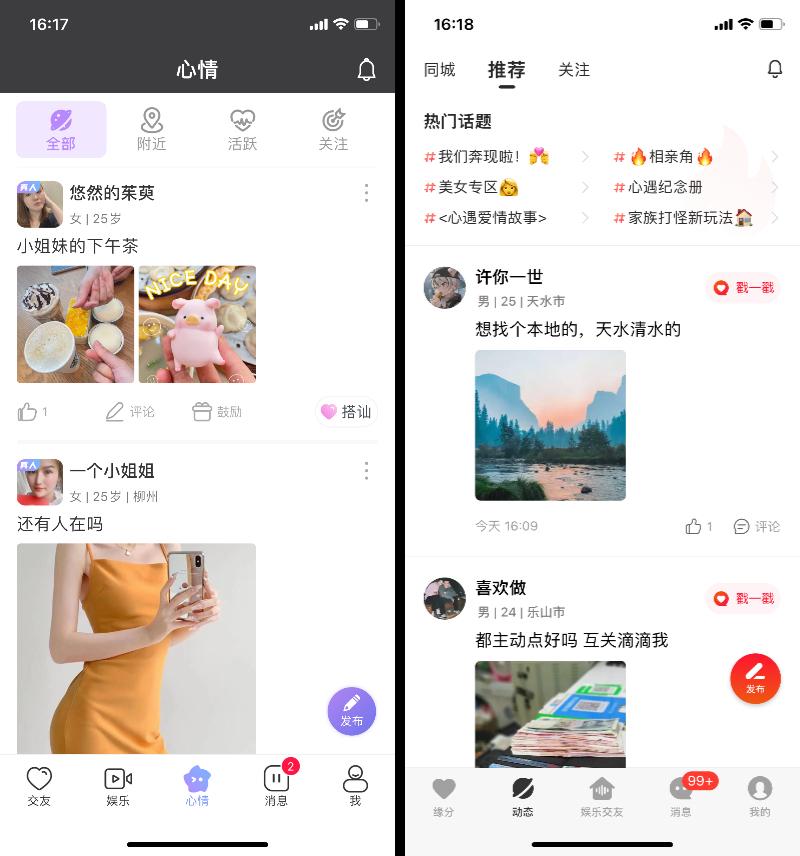
Task: Tap 戳一戳 next to 喜欢傲
Action: pyautogui.click(x=743, y=599)
